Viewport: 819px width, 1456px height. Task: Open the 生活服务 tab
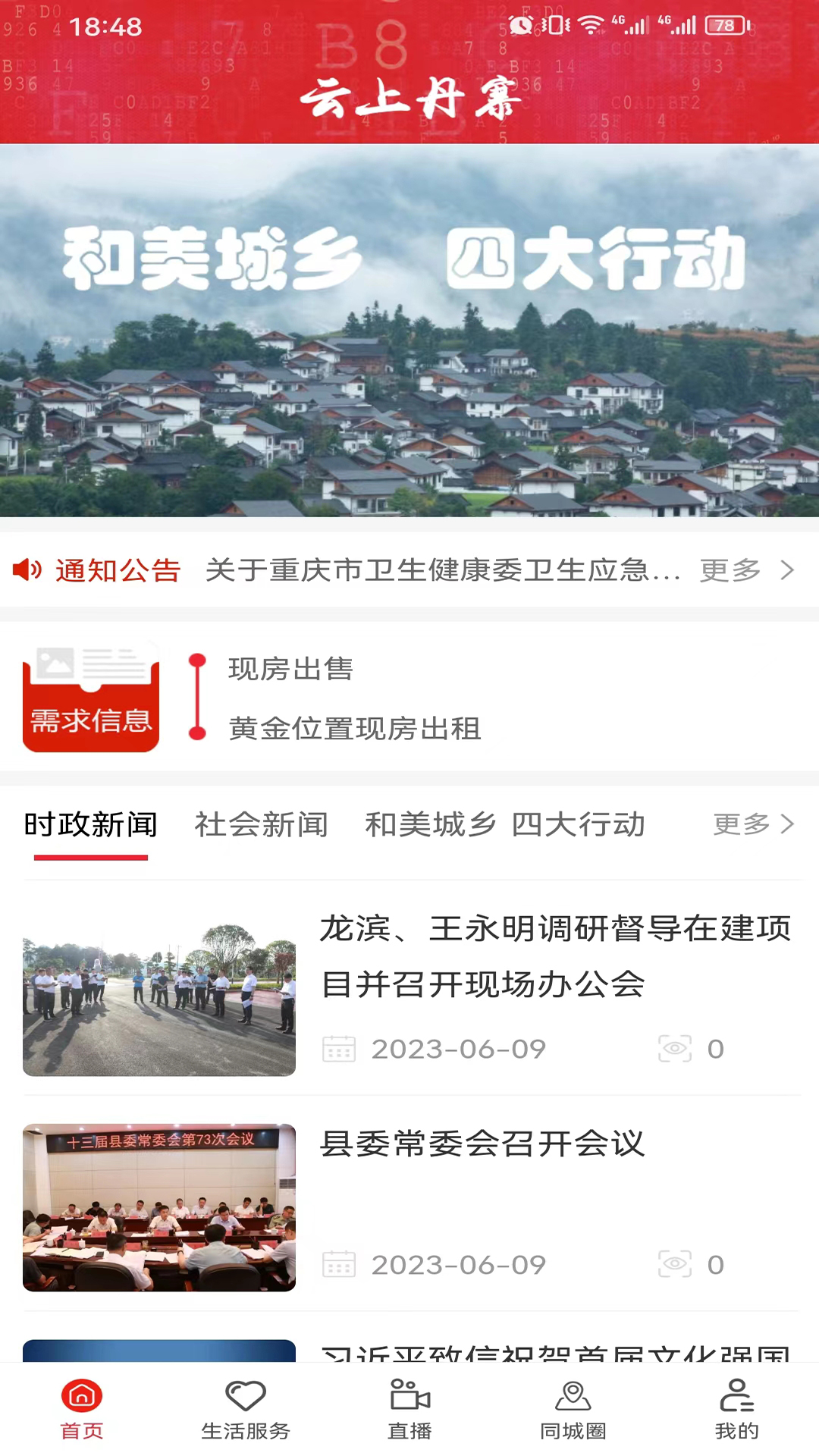coord(246,1409)
